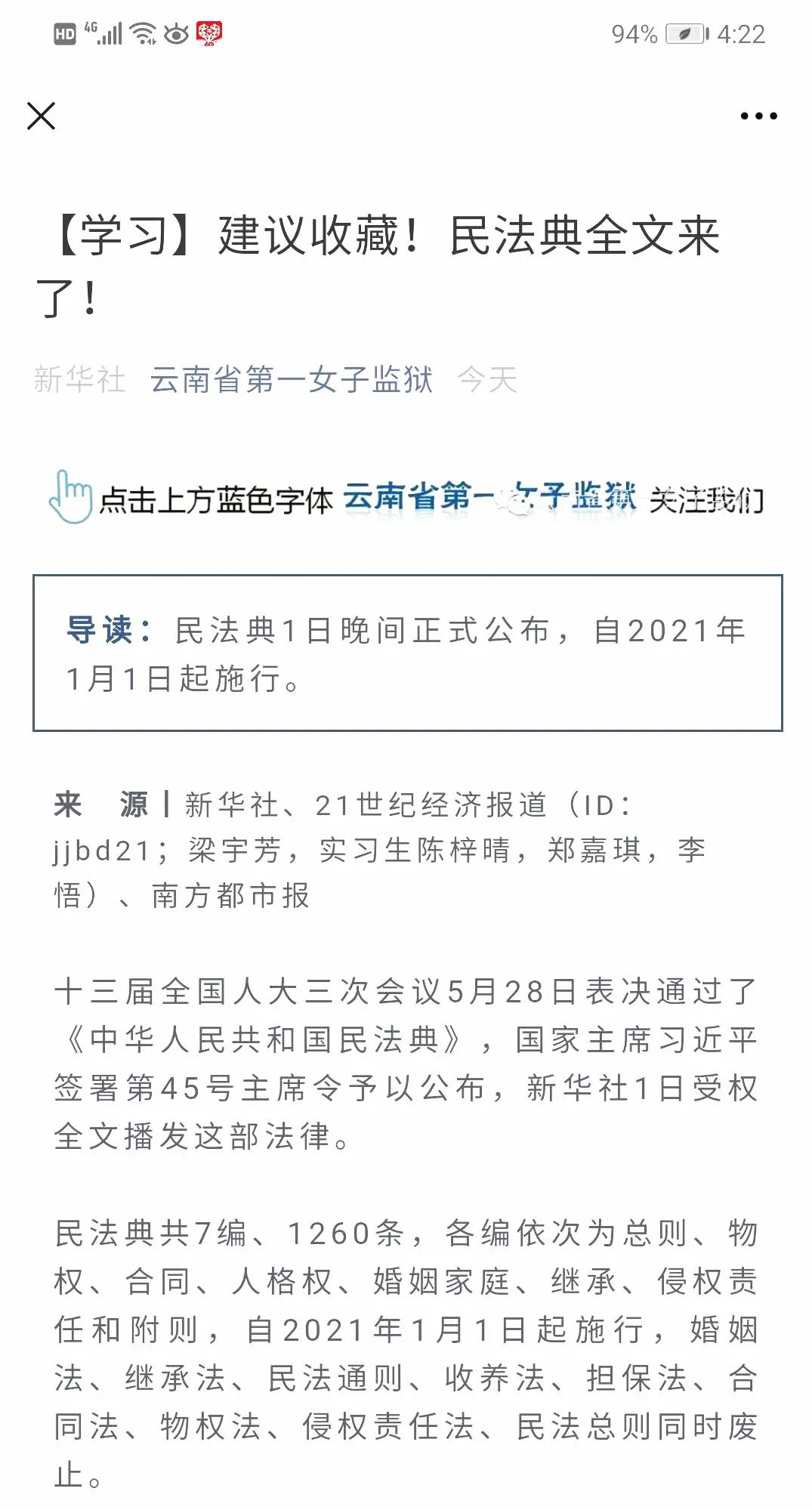Open the three-dot overflow menu

tap(758, 116)
